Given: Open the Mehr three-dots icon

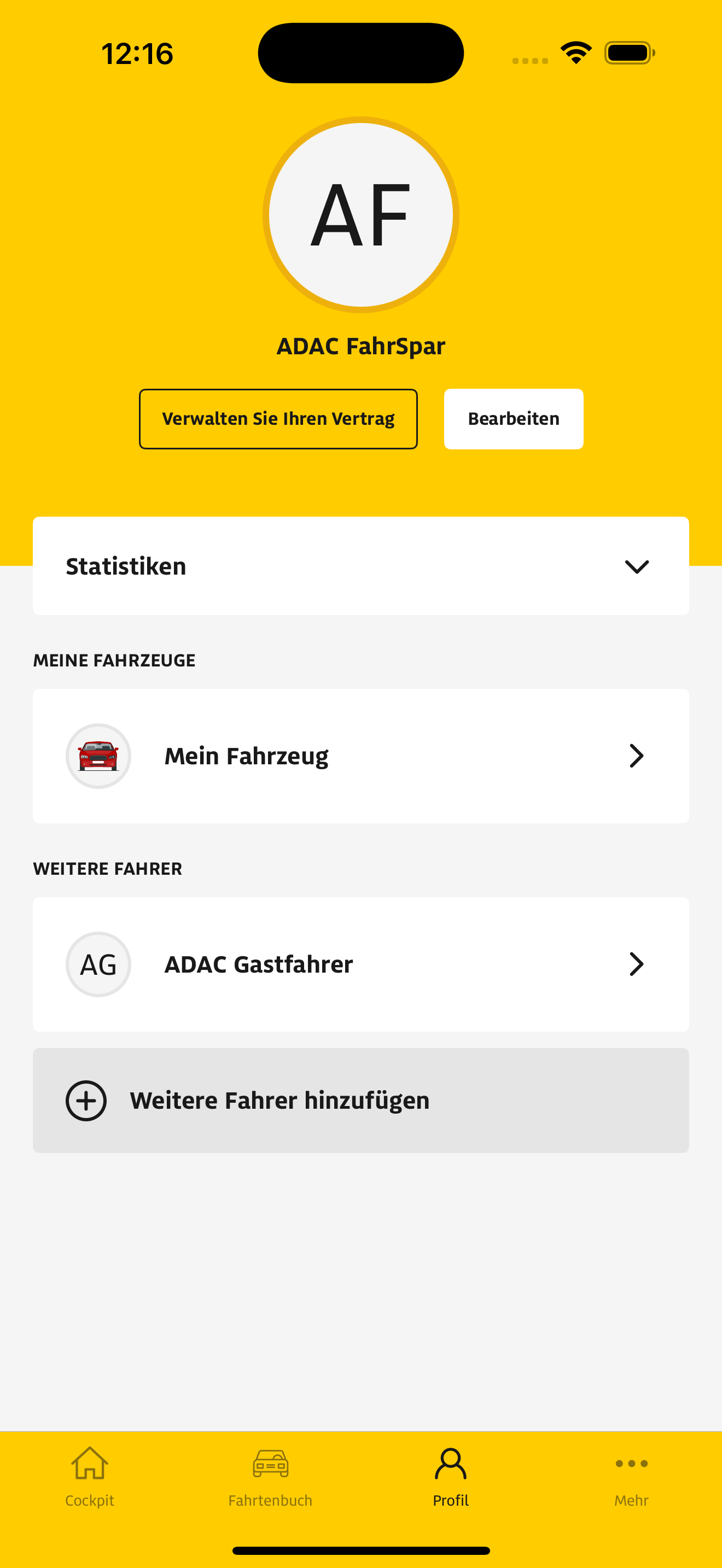Looking at the screenshot, I should coord(631,1464).
